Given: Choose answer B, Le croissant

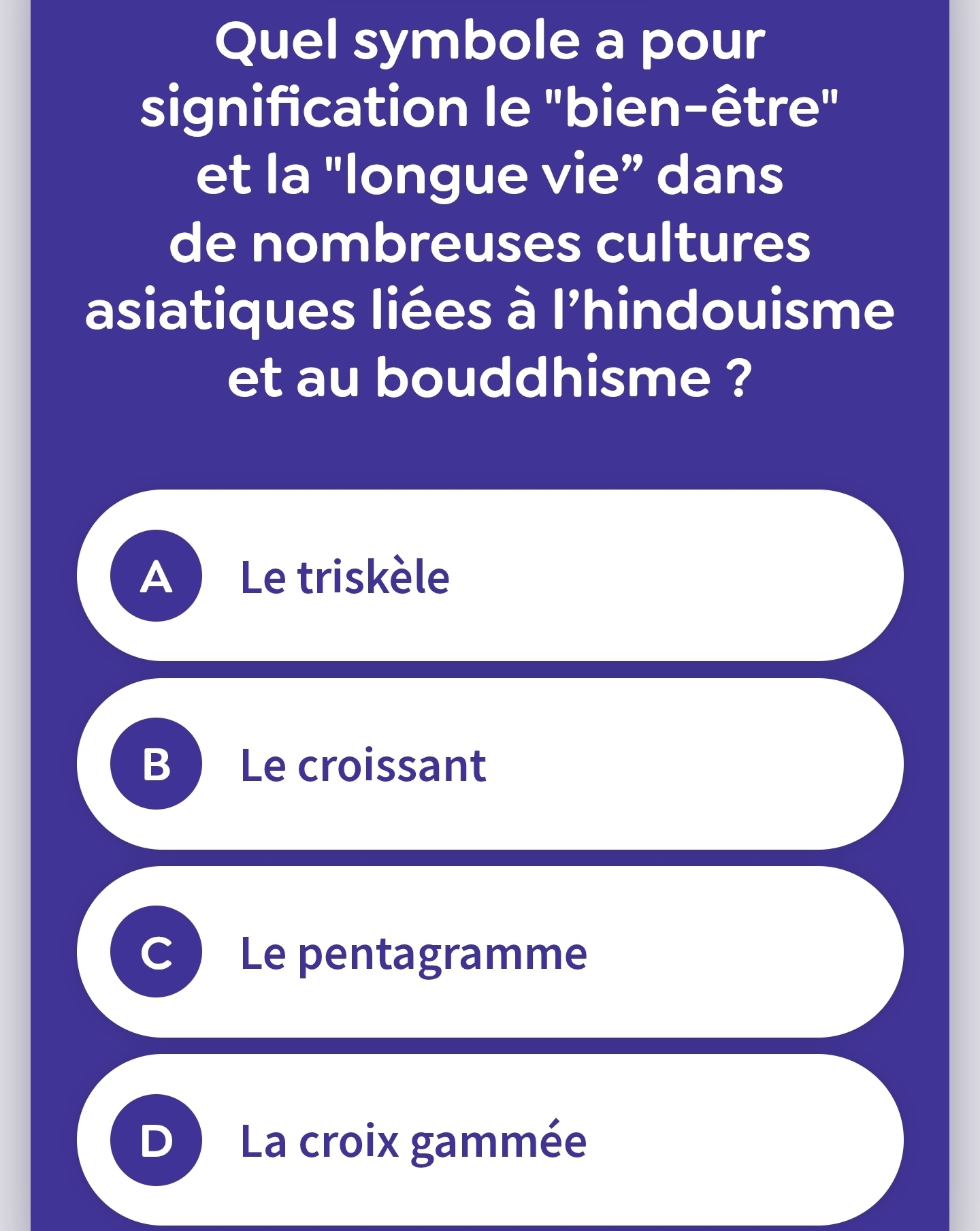Looking at the screenshot, I should (490, 764).
